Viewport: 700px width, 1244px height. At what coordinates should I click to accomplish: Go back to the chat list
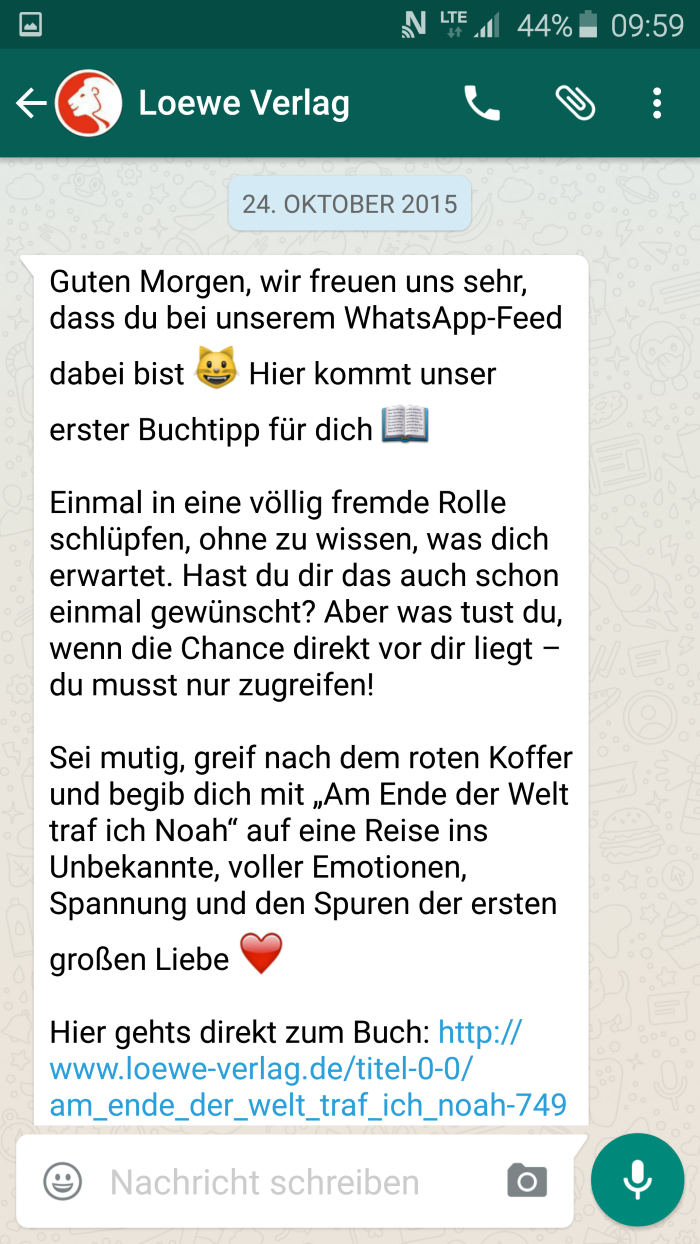[x=31, y=103]
